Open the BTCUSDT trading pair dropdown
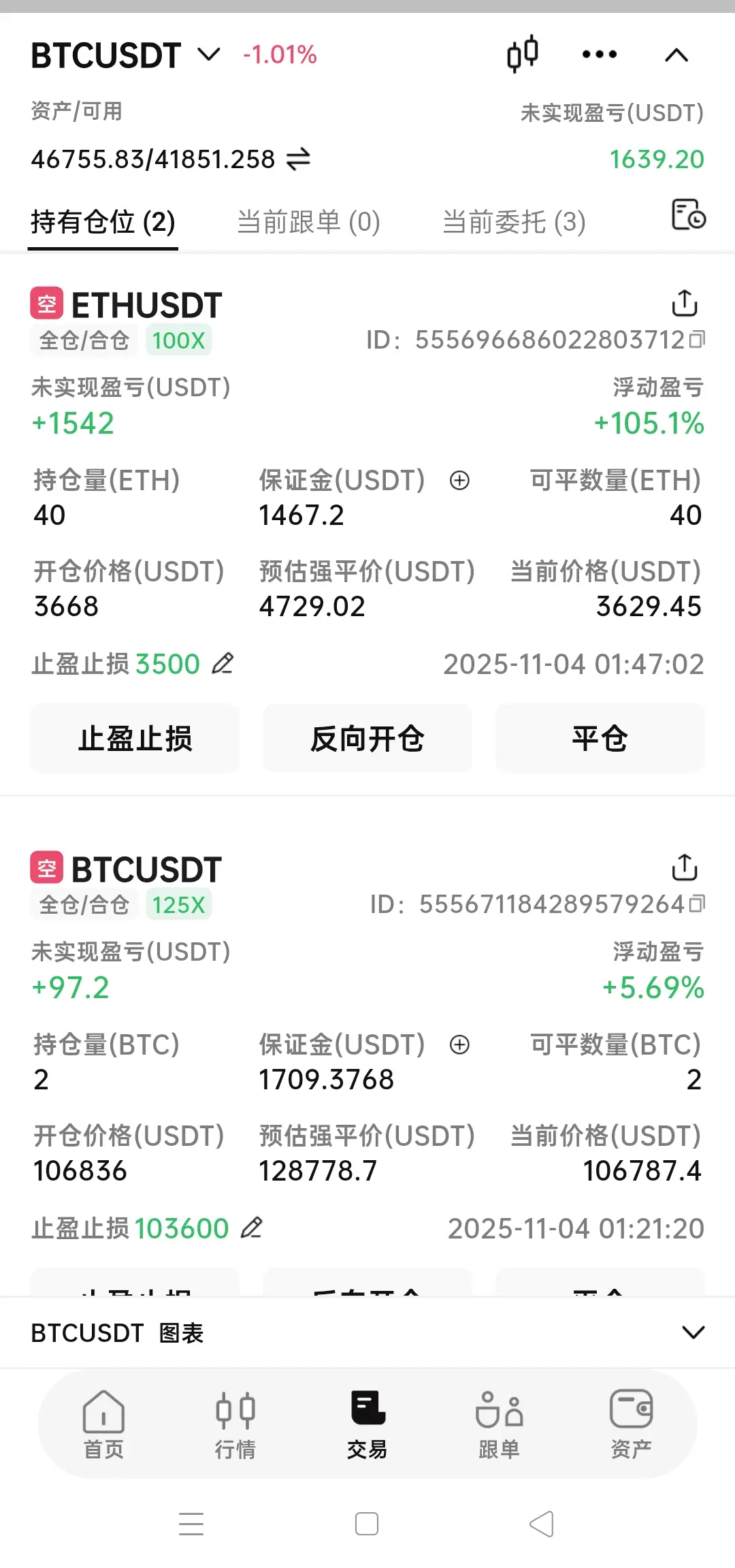735x1568 pixels. (x=208, y=54)
